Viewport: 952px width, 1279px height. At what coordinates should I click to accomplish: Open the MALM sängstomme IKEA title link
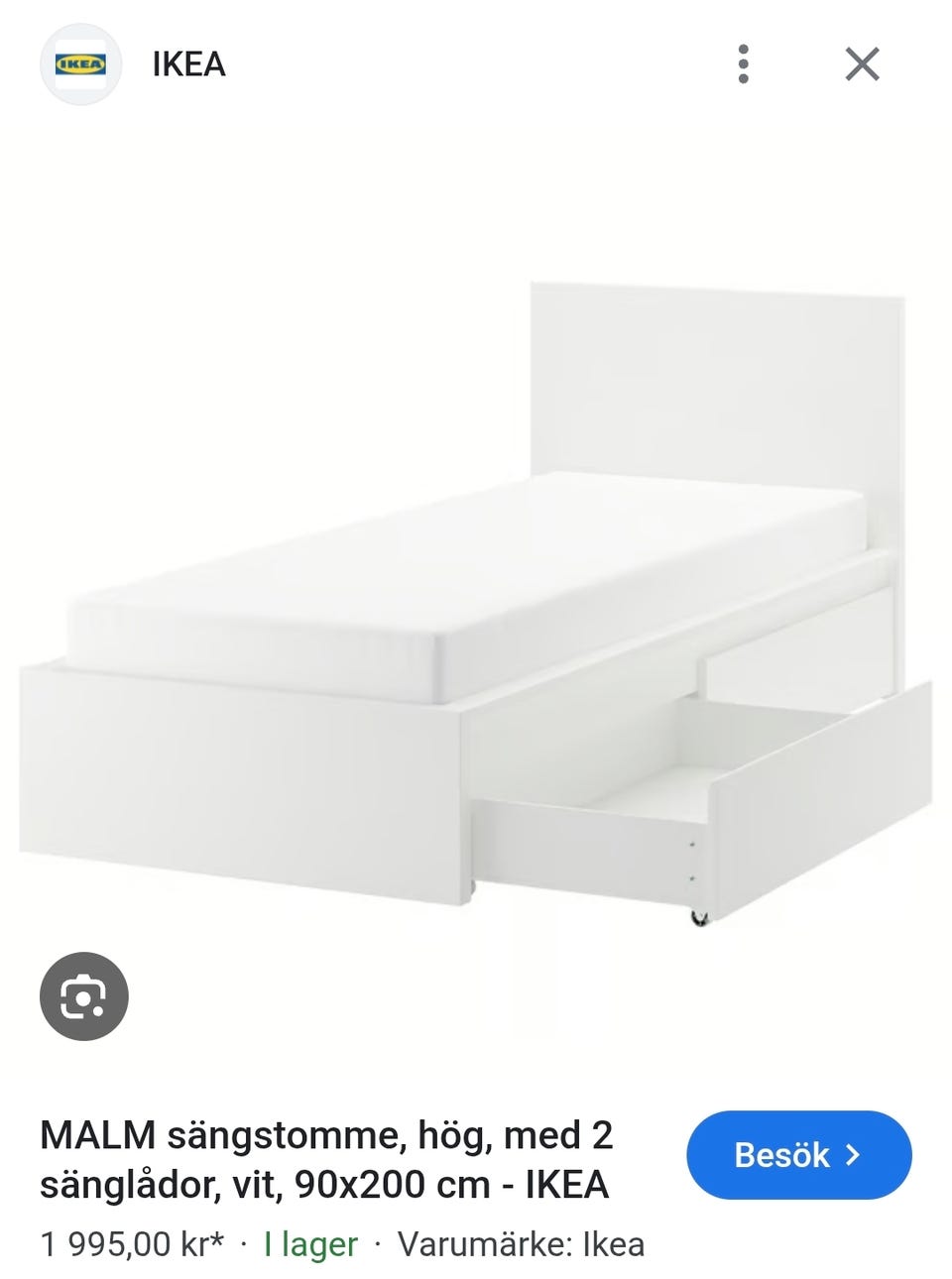[327, 1159]
